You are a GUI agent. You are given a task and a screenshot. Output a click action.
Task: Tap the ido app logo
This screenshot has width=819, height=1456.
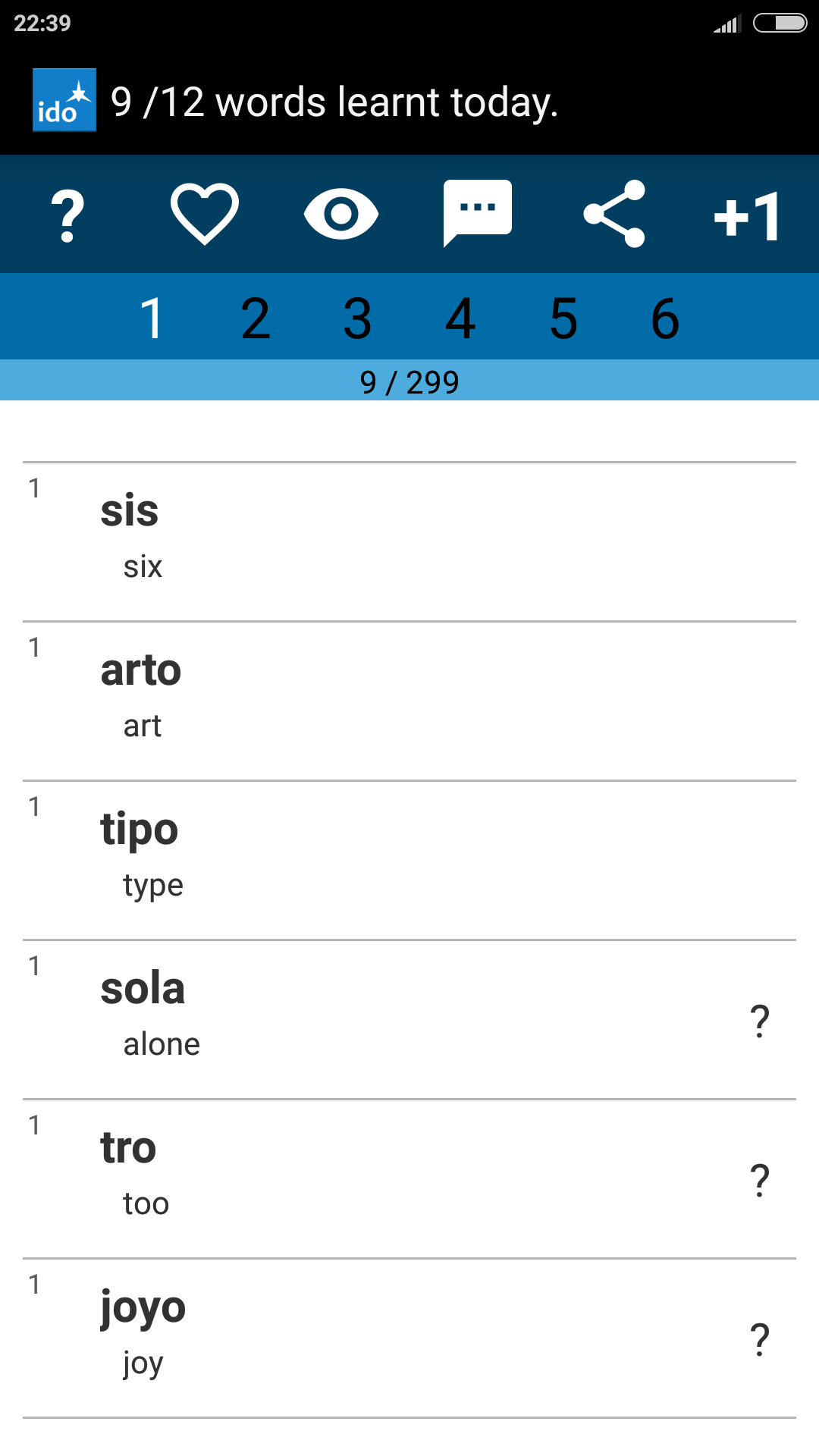pos(64,102)
